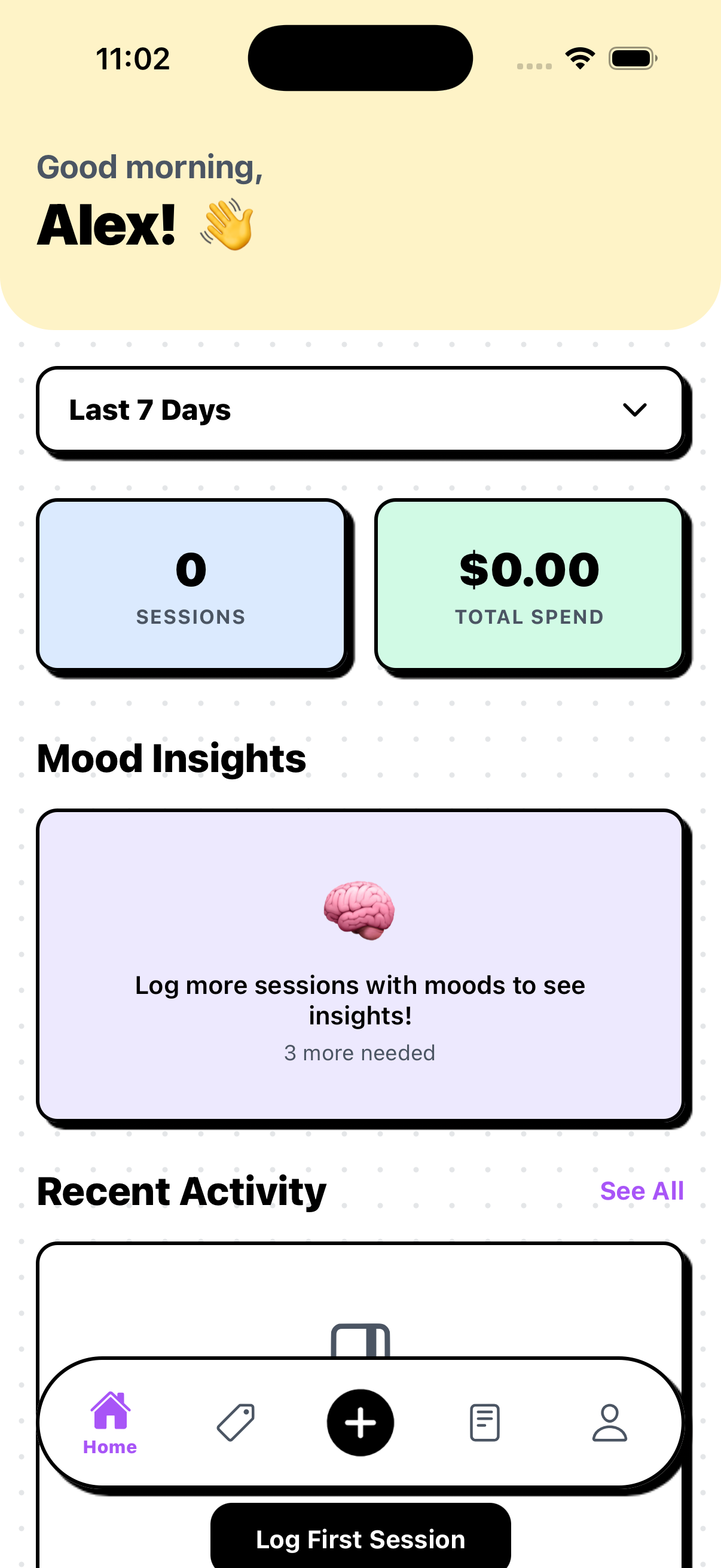Switch to the Home tab
721x1568 pixels.
(110, 1423)
